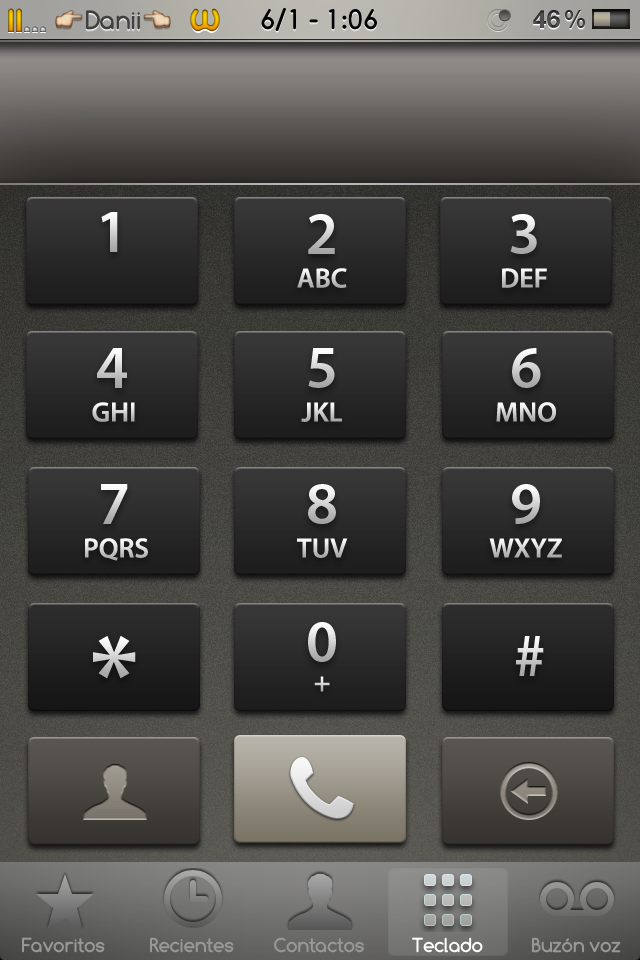Open the Favoritos tab
This screenshot has width=640, height=960.
point(64,912)
